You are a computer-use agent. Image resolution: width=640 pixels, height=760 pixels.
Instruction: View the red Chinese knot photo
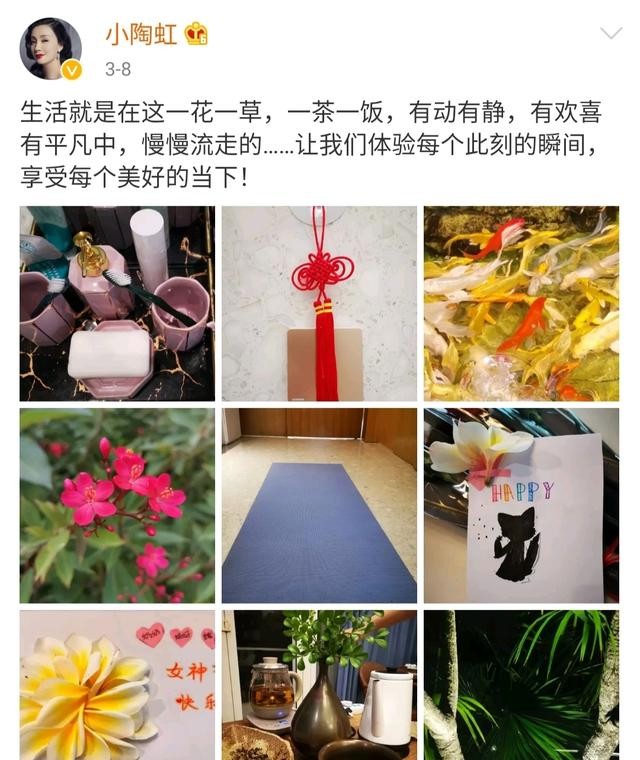(x=319, y=304)
